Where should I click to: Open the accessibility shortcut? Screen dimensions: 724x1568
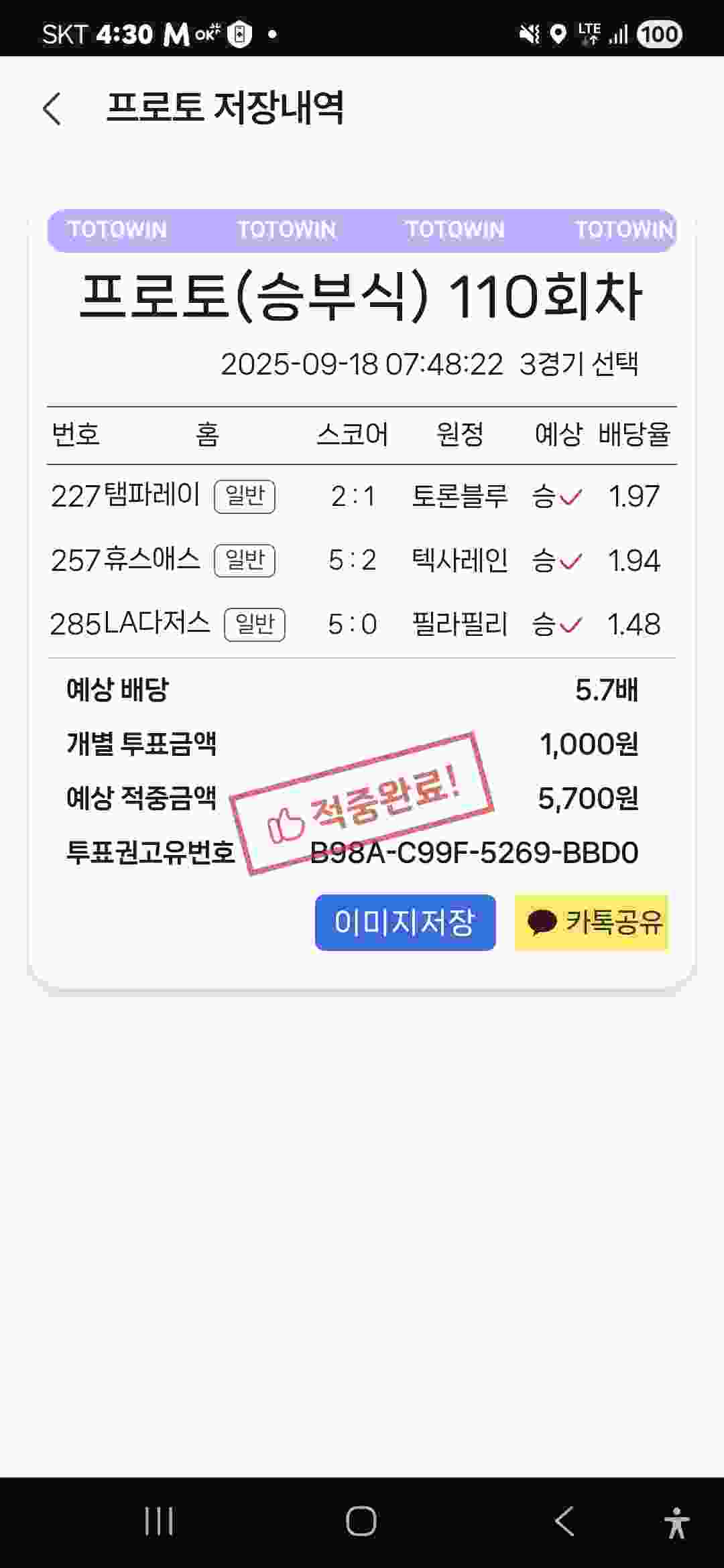[x=676, y=1522]
